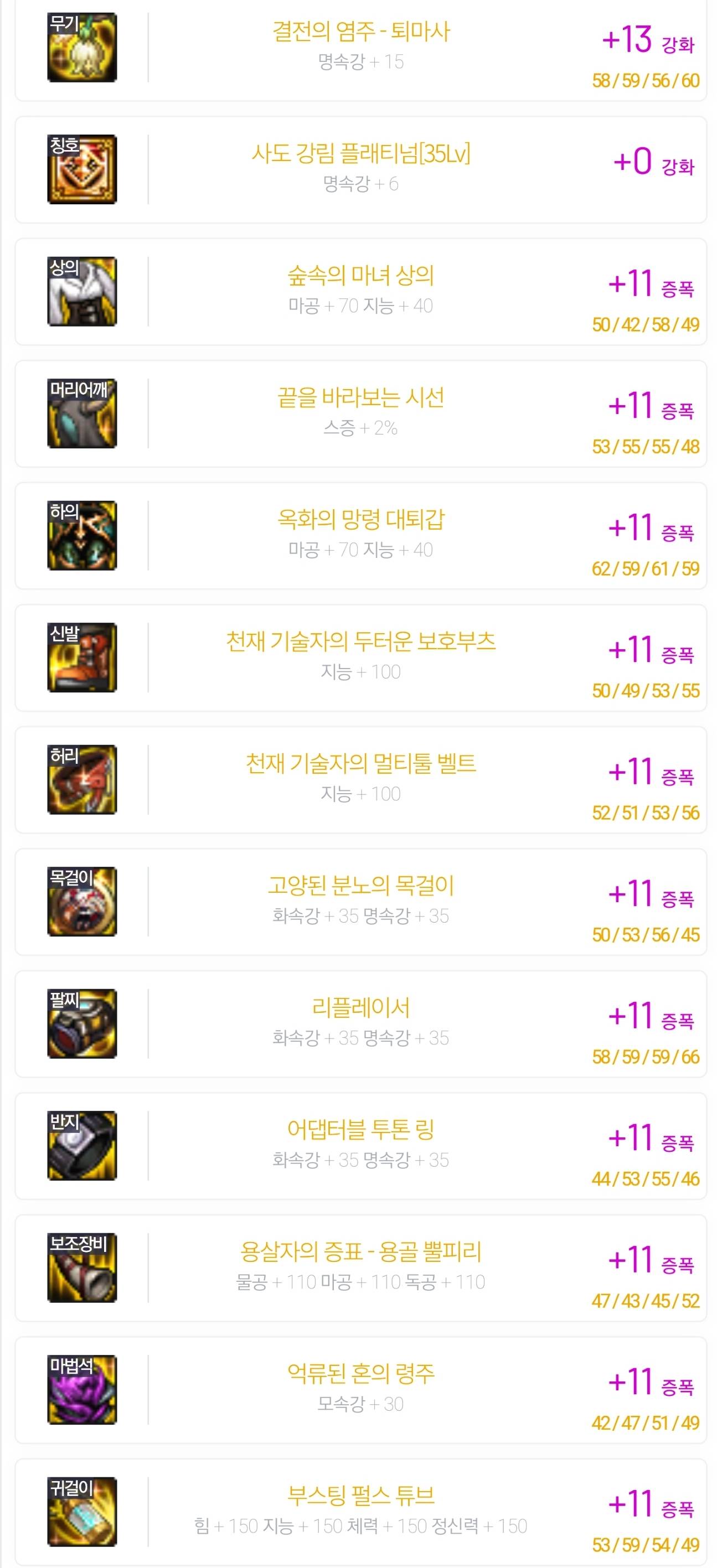The height and width of the screenshot is (1568, 717).
Task: Select the 용골 뿔피리 sub-equipment item
Action: pos(360,1267)
